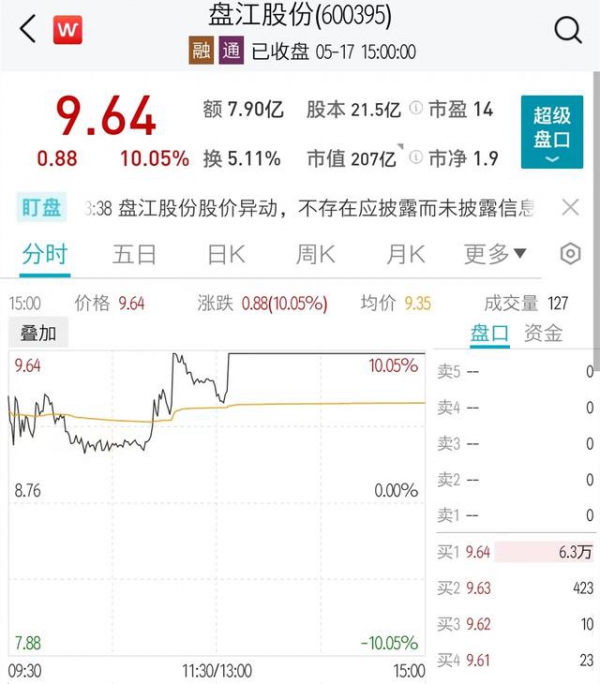Expand the 超级盘口 panel
This screenshot has width=600, height=684.
click(x=551, y=132)
